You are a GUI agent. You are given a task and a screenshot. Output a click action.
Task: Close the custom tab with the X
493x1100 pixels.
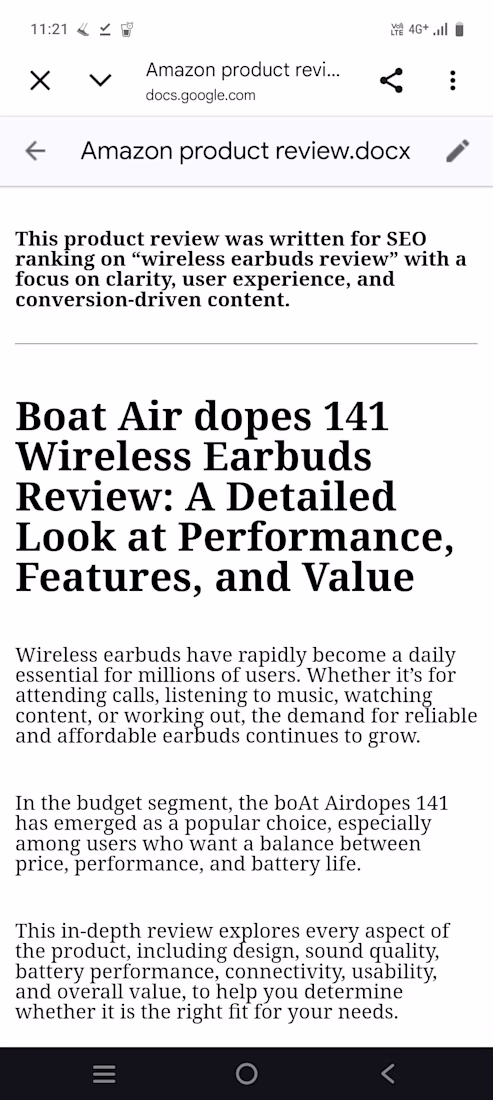point(41,81)
